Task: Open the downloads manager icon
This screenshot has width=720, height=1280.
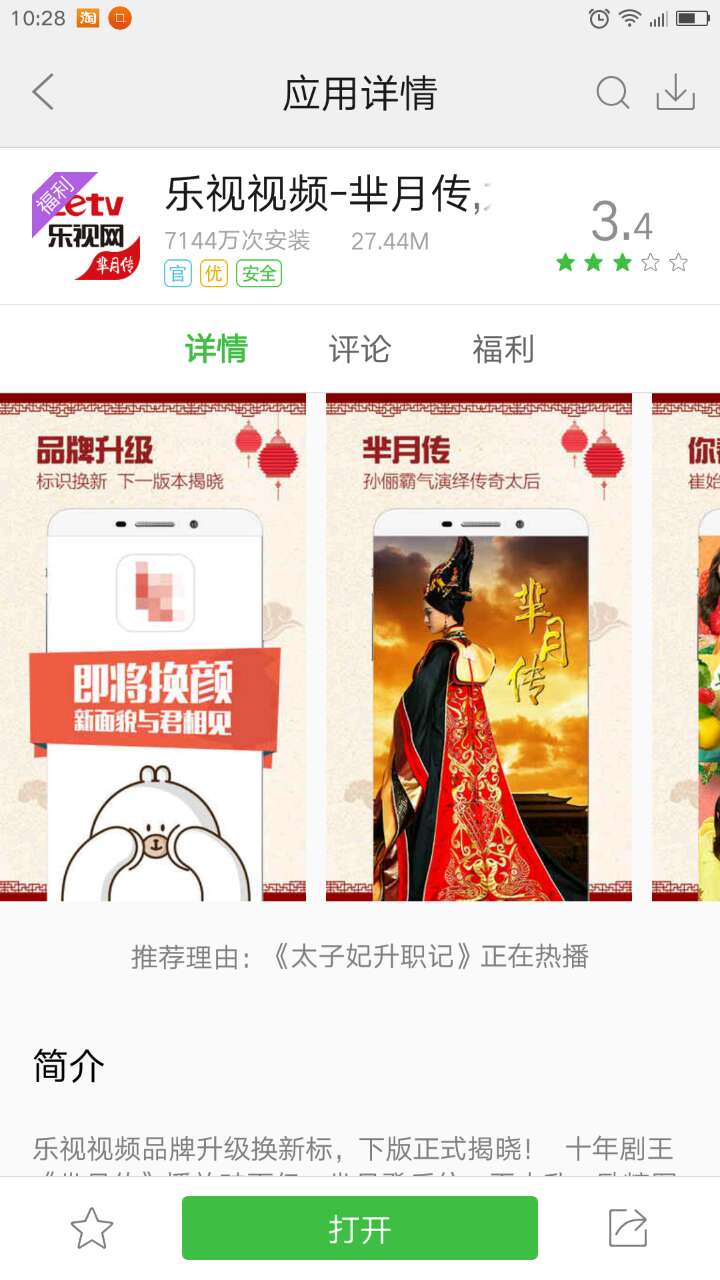Action: [675, 93]
